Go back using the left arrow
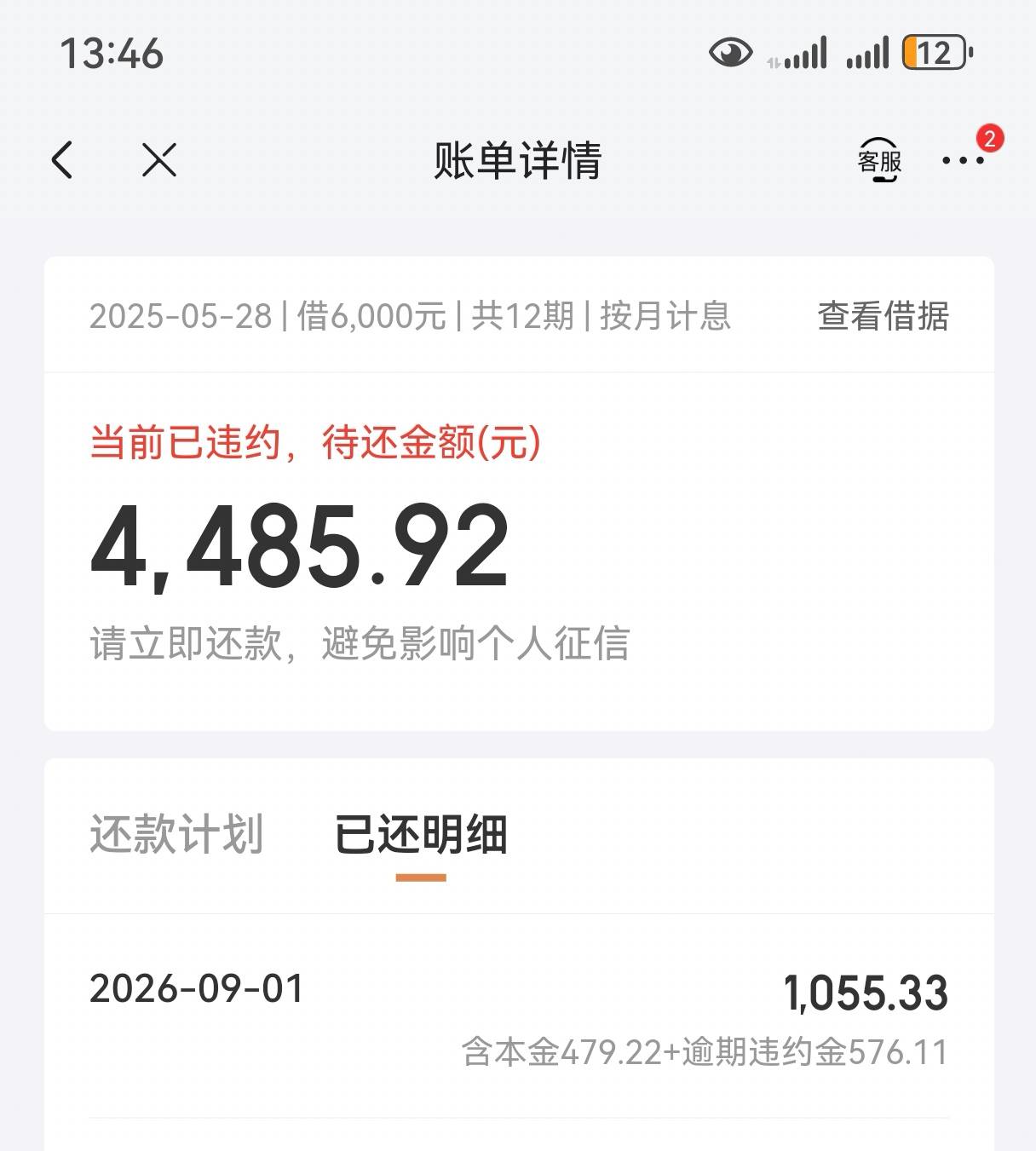This screenshot has width=1036, height=1151. [62, 159]
